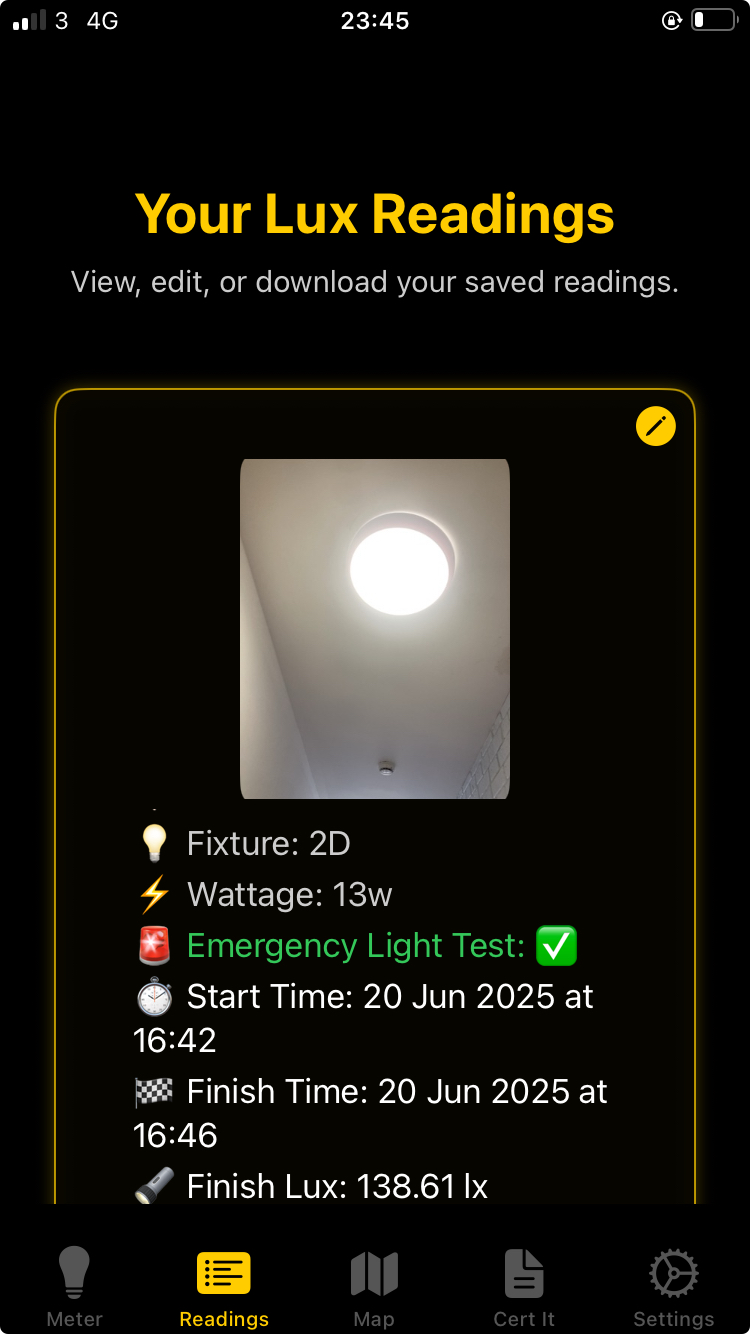Open the Map tab icon
The height and width of the screenshot is (1334, 750).
point(374,1271)
